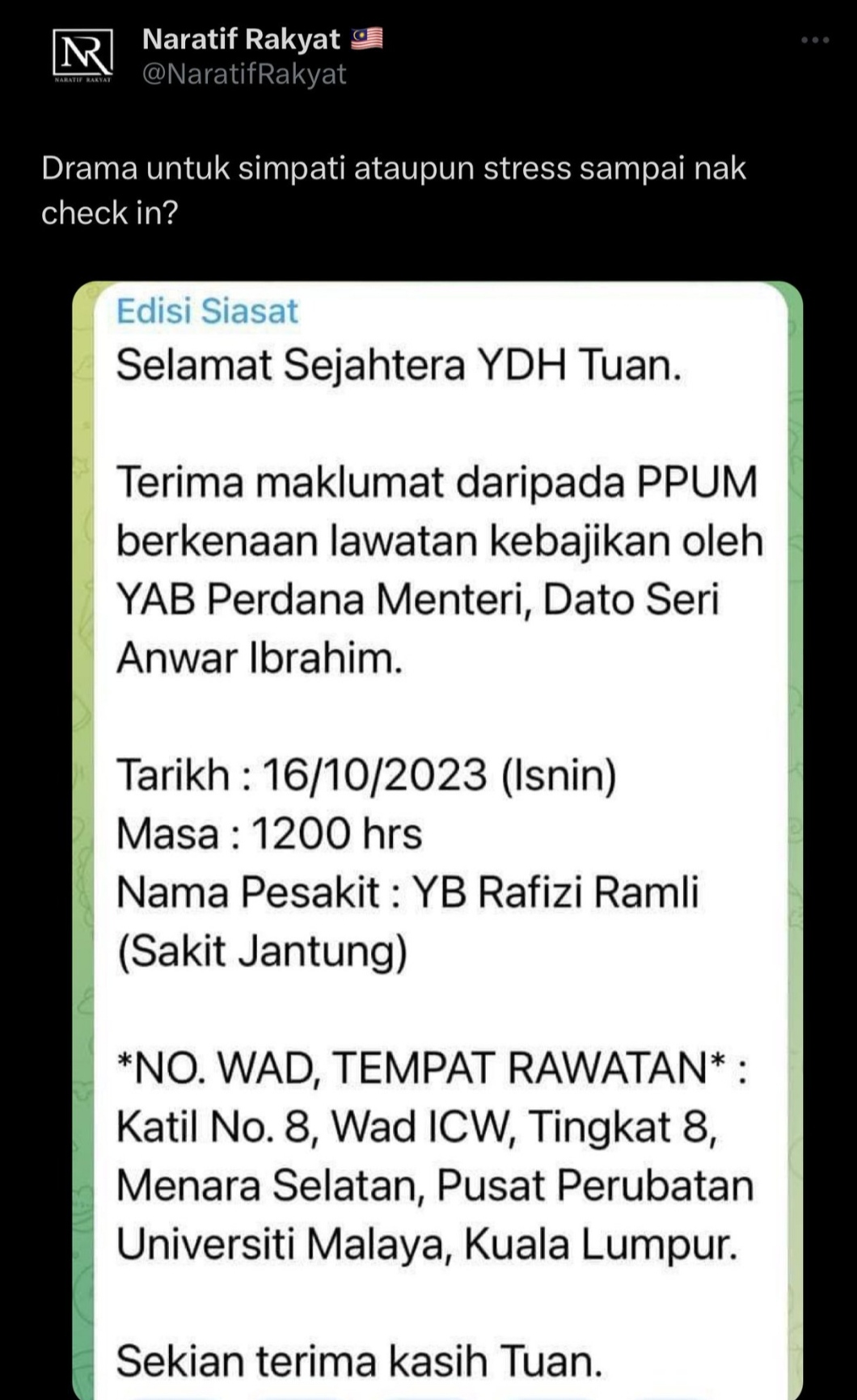Open Naratif Rakyat's profile picture
Image resolution: width=857 pixels, height=1400 pixels.
click(82, 57)
